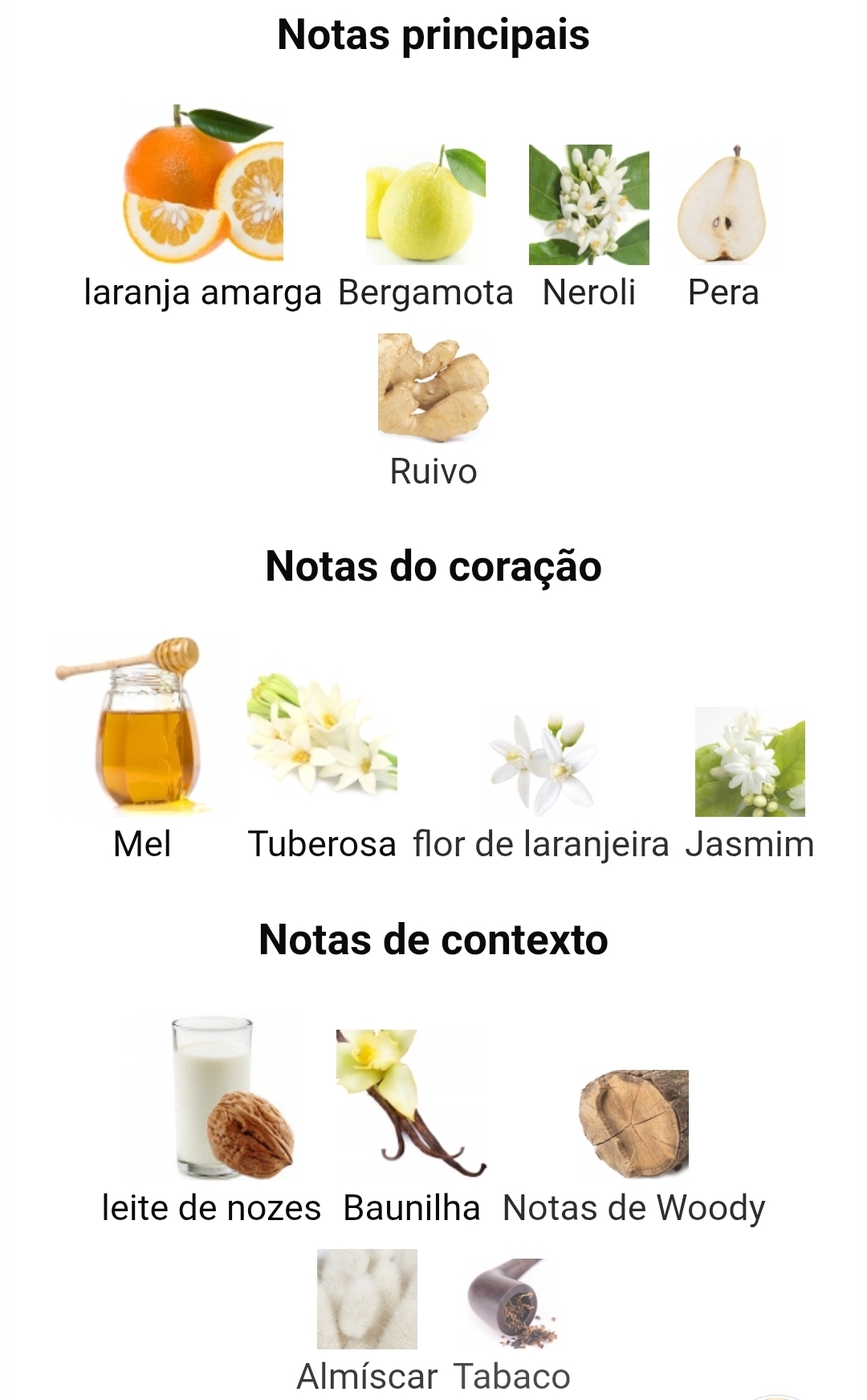View the Neroli note
Viewport: 867px width, 1400px height.
[588, 206]
